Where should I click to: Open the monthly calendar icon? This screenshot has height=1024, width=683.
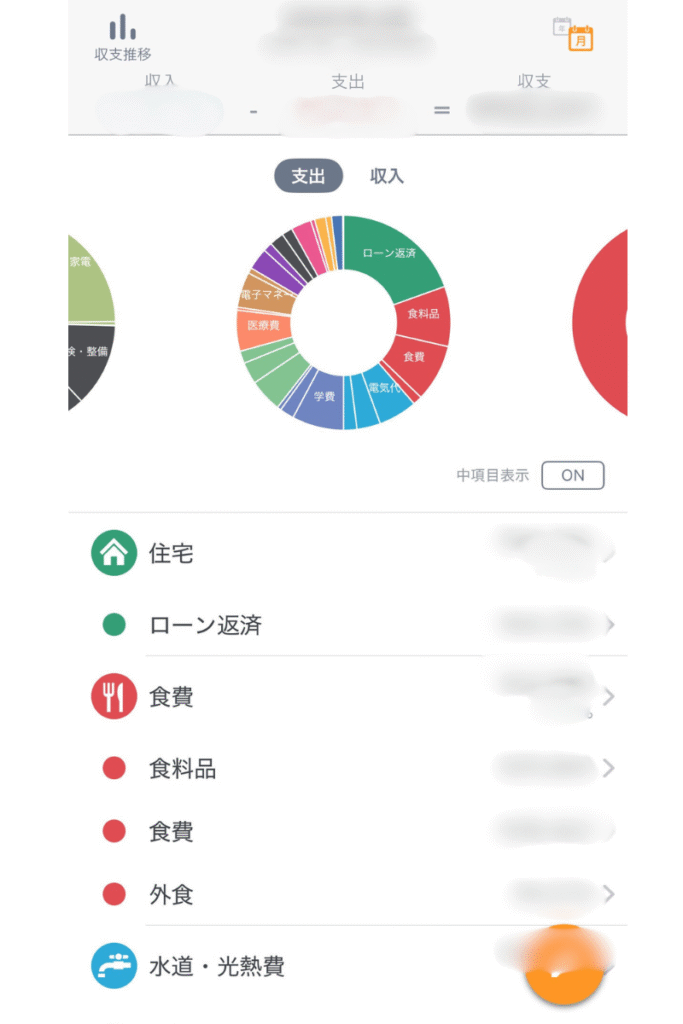580,38
